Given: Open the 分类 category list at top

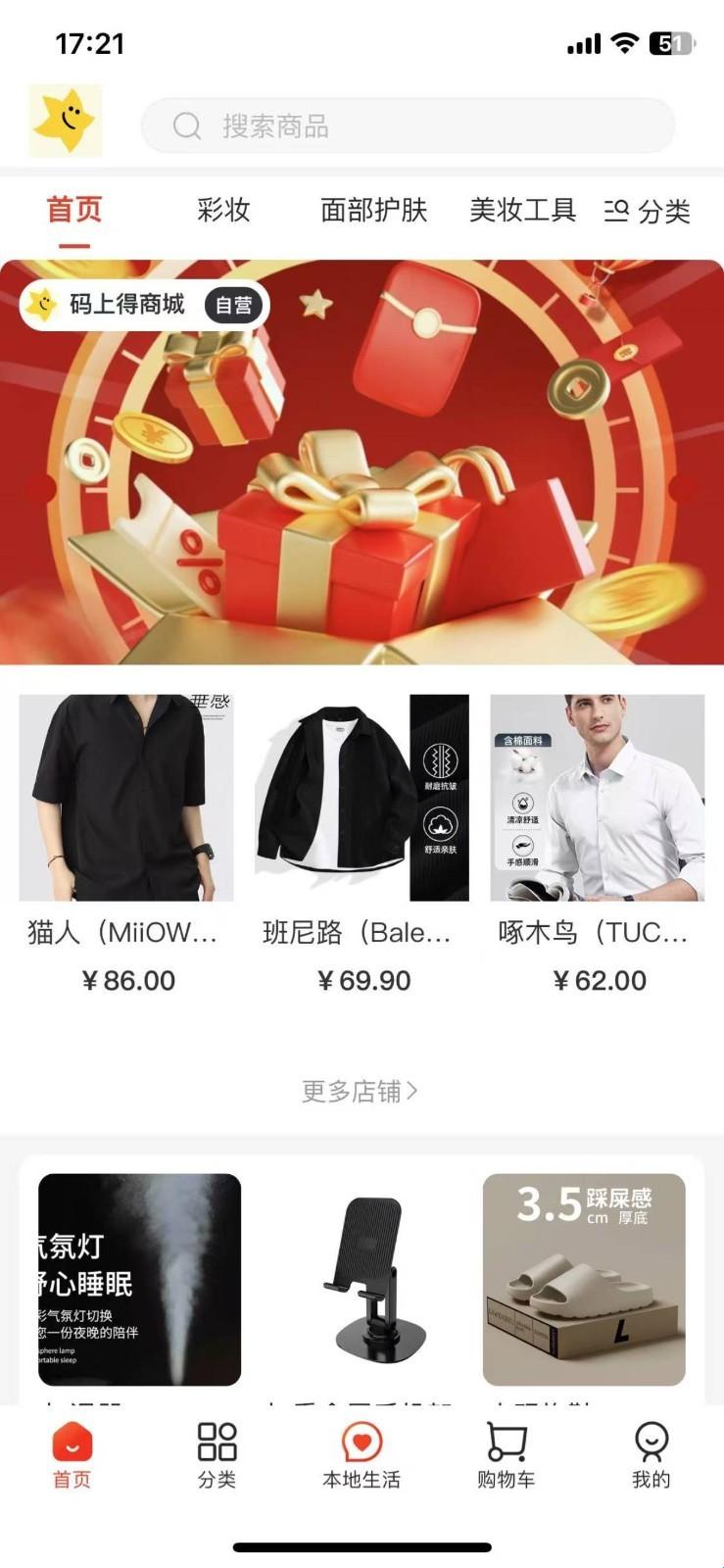Looking at the screenshot, I should 648,211.
